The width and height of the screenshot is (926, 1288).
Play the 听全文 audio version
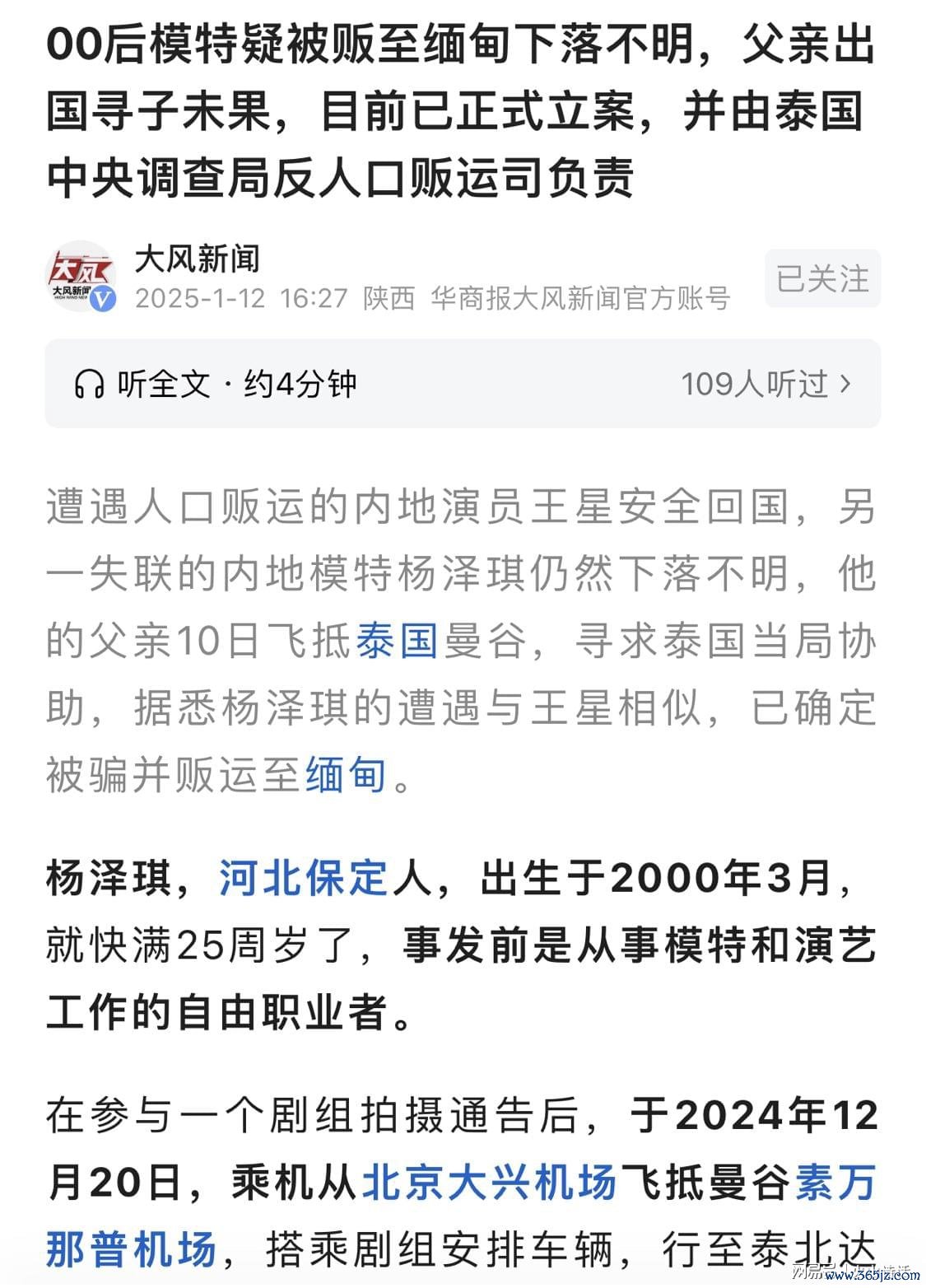click(x=216, y=384)
